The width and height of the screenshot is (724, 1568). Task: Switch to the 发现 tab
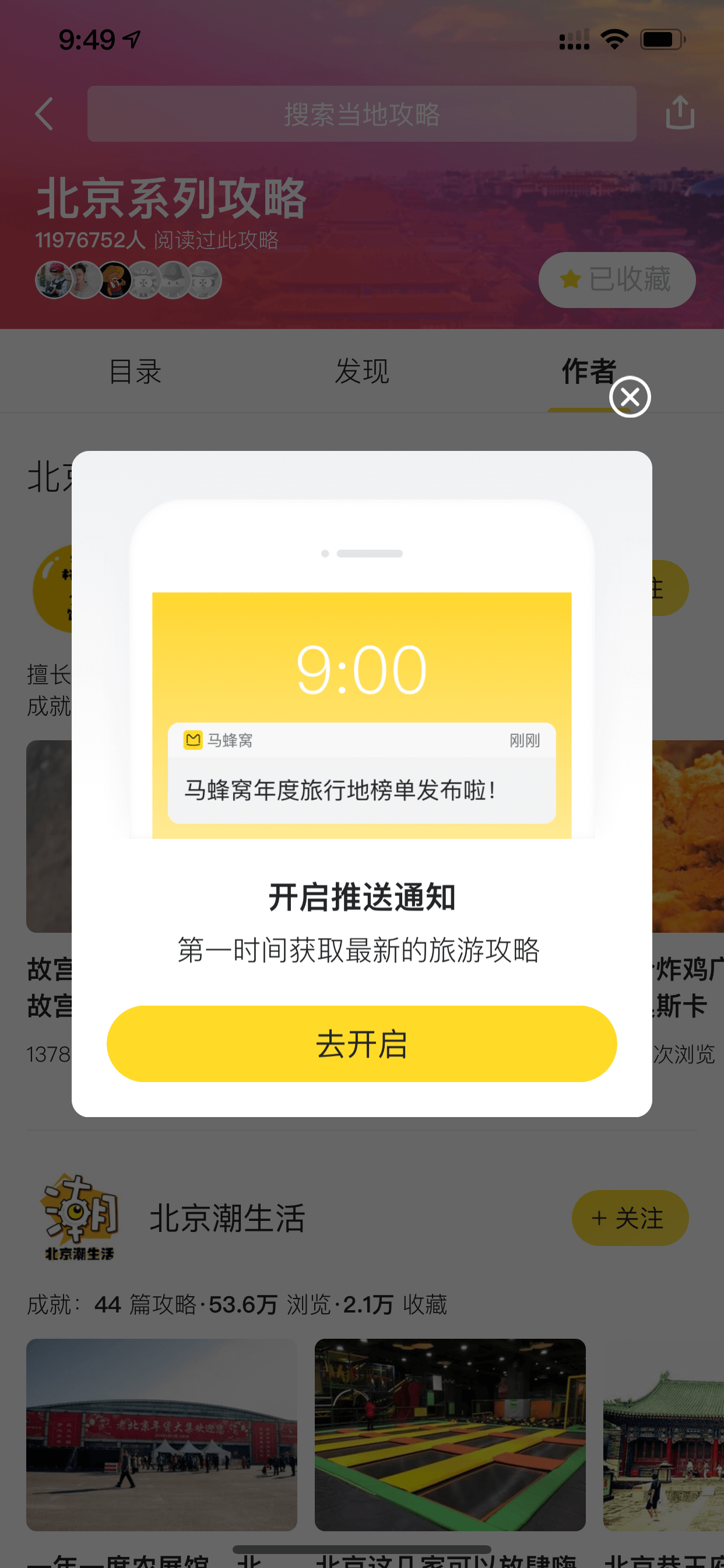click(x=361, y=372)
